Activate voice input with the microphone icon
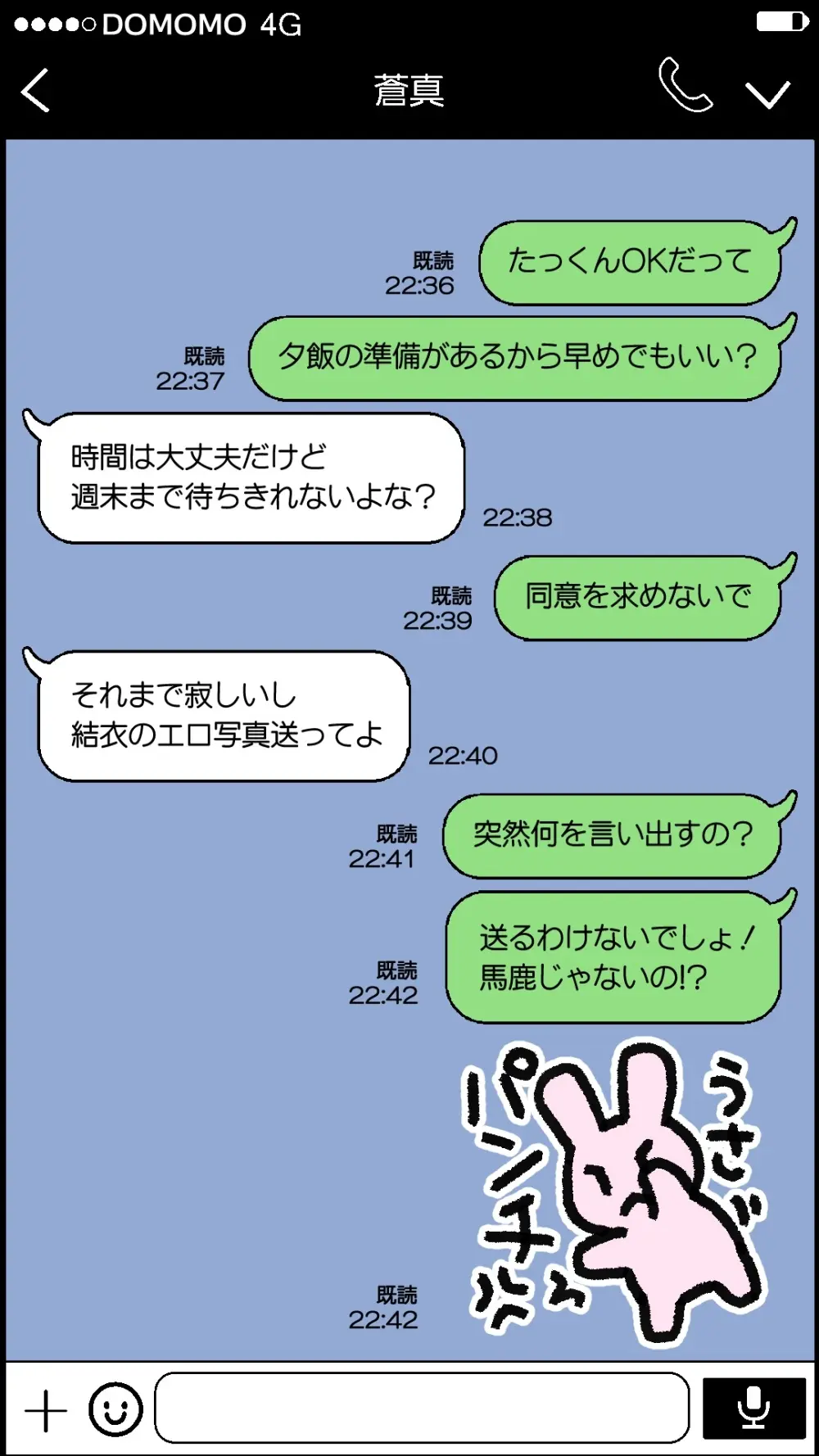 tap(754, 1402)
